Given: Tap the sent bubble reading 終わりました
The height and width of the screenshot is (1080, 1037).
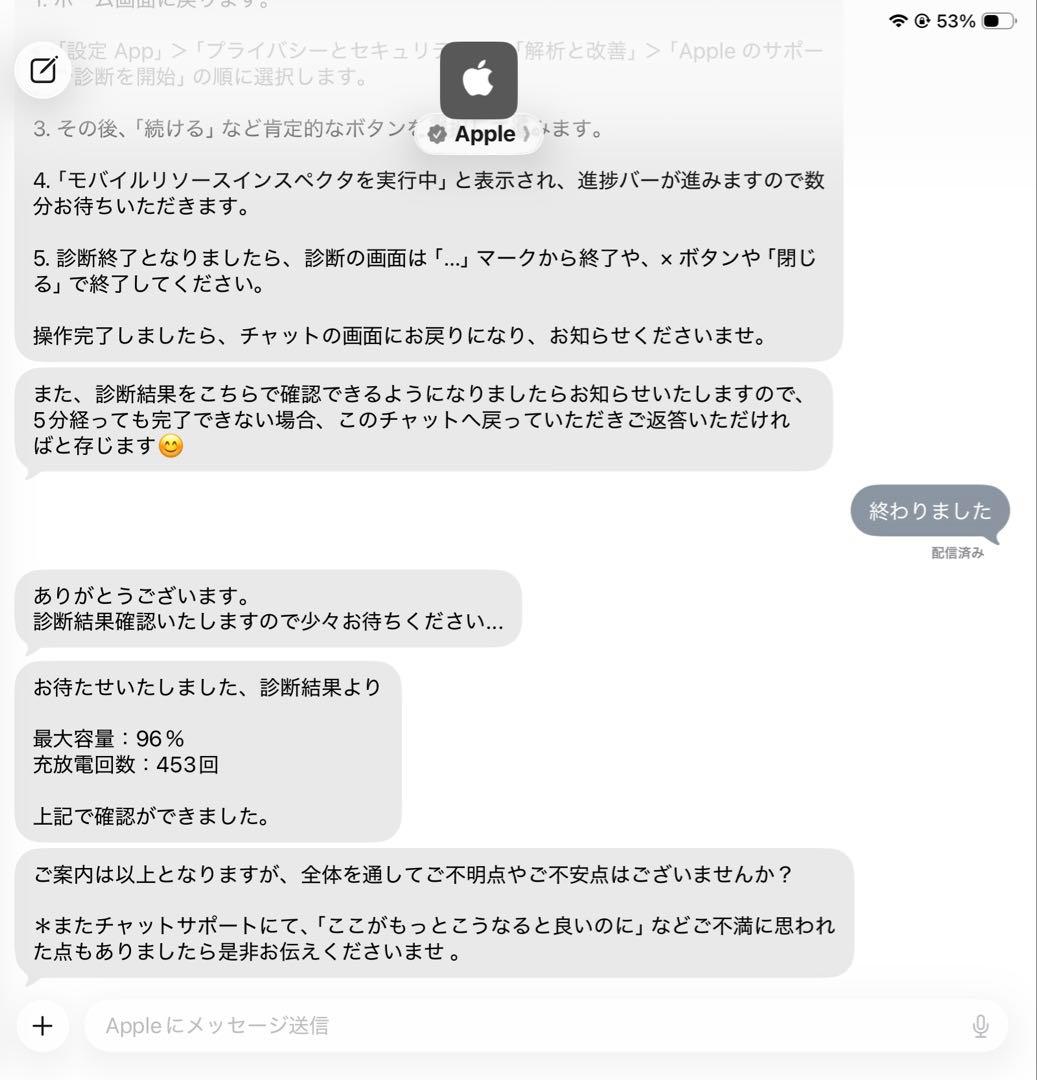Looking at the screenshot, I should (929, 512).
